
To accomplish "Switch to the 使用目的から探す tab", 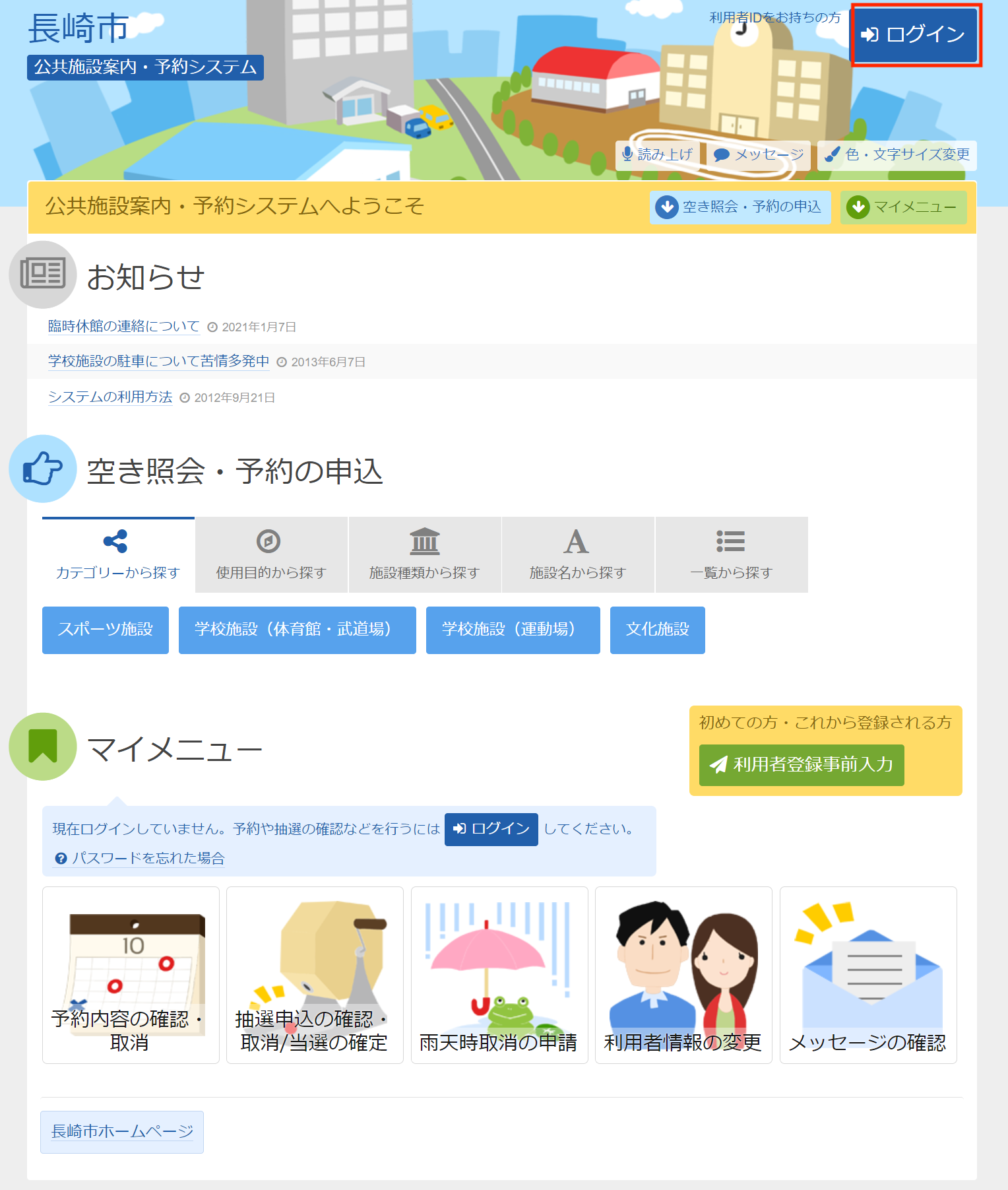I will 271,555.
